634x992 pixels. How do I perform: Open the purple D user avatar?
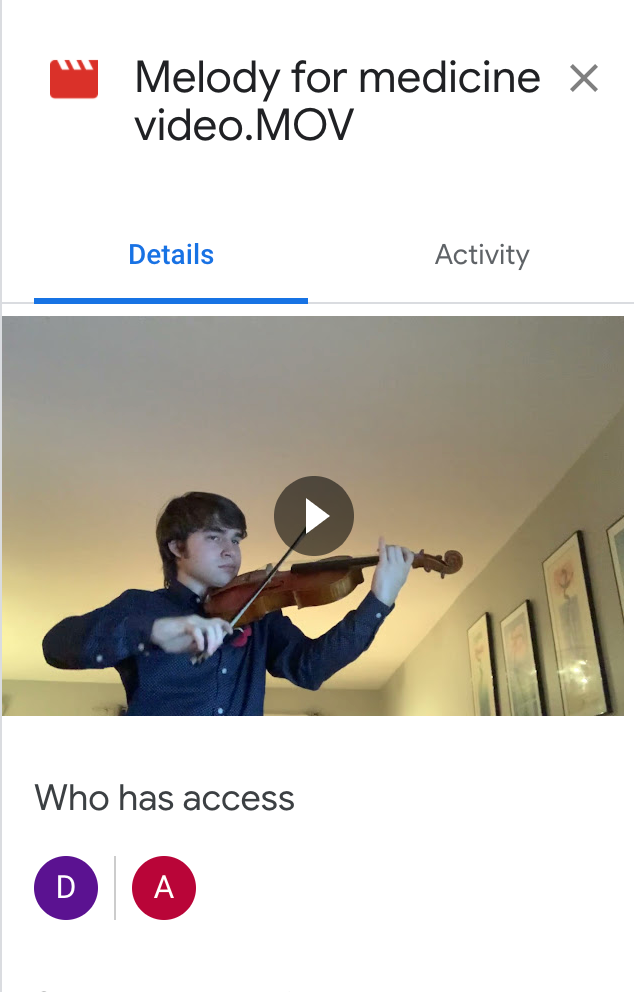(x=66, y=887)
